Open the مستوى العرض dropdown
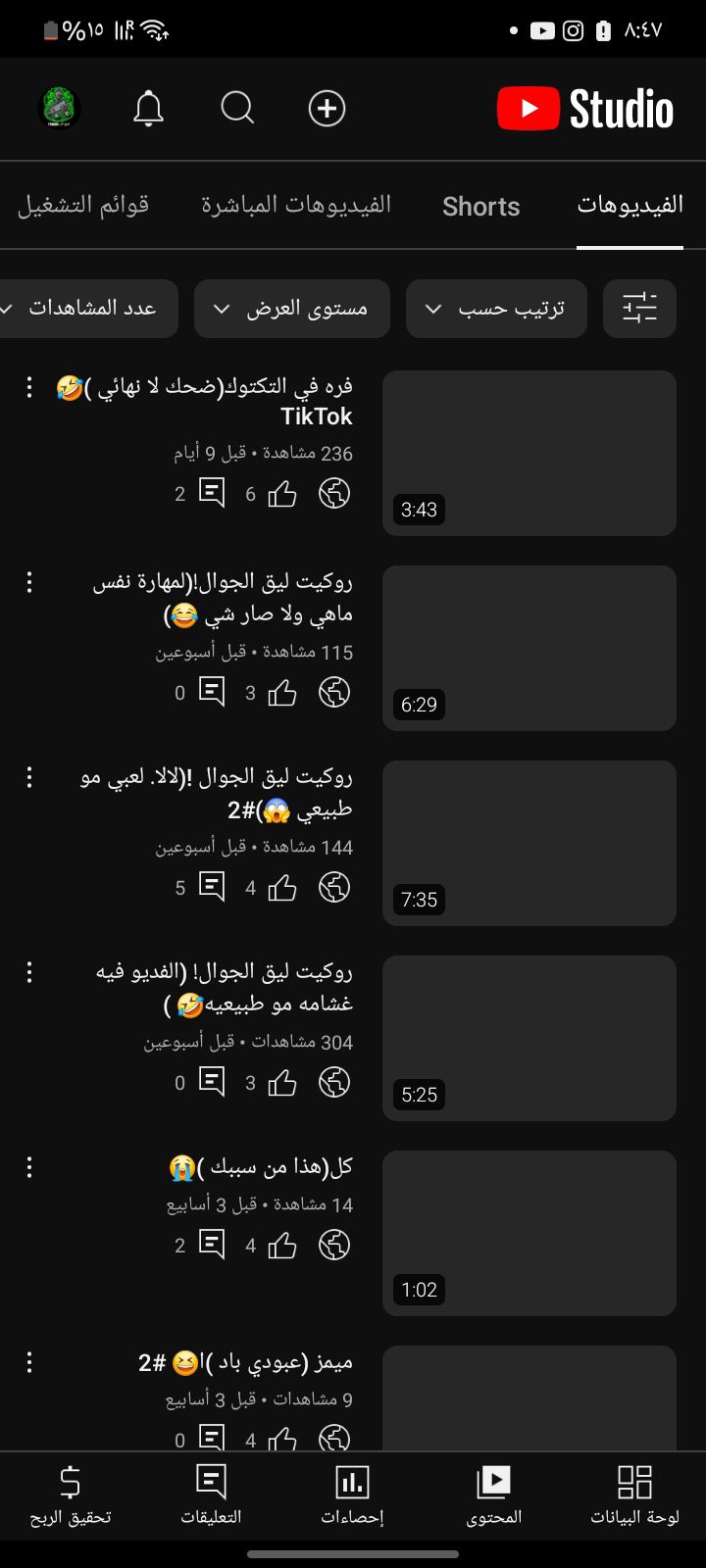 coord(291,308)
